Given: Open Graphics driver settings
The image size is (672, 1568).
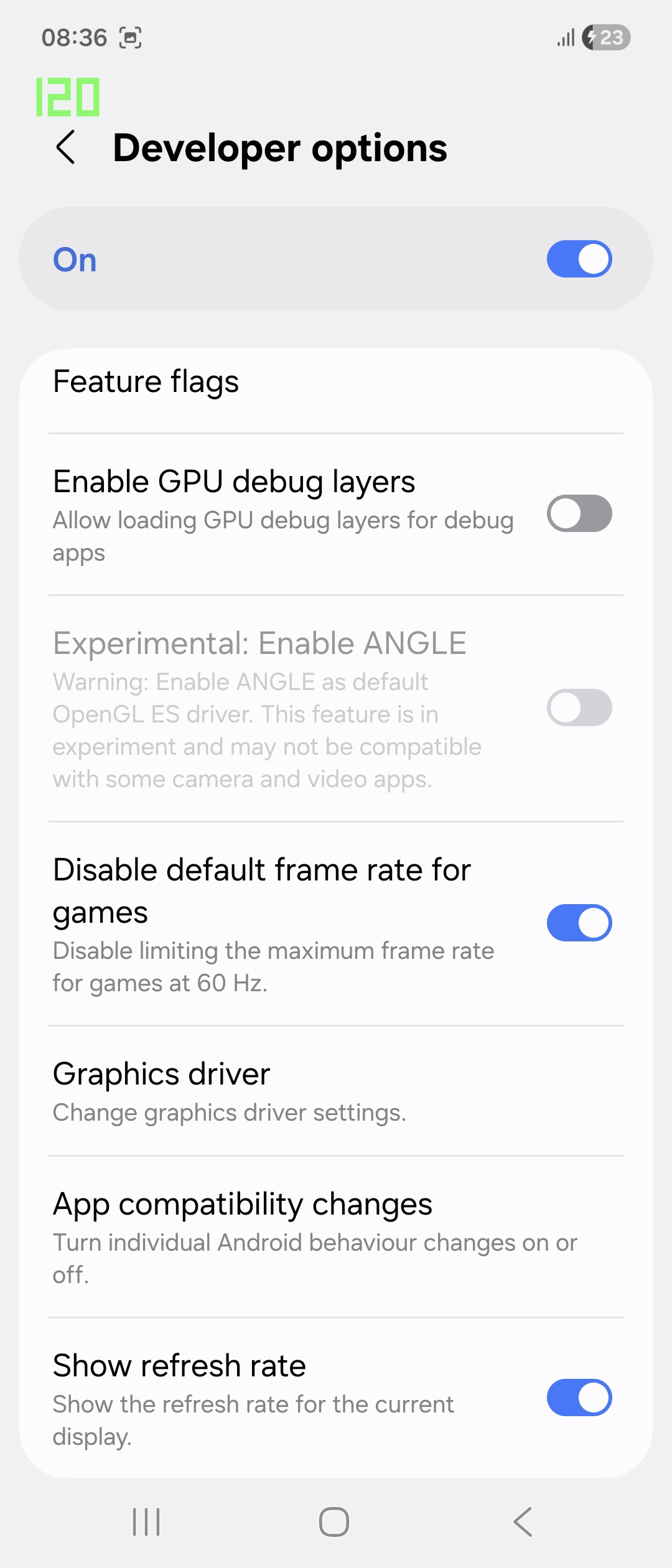Looking at the screenshot, I should tap(229, 1091).
